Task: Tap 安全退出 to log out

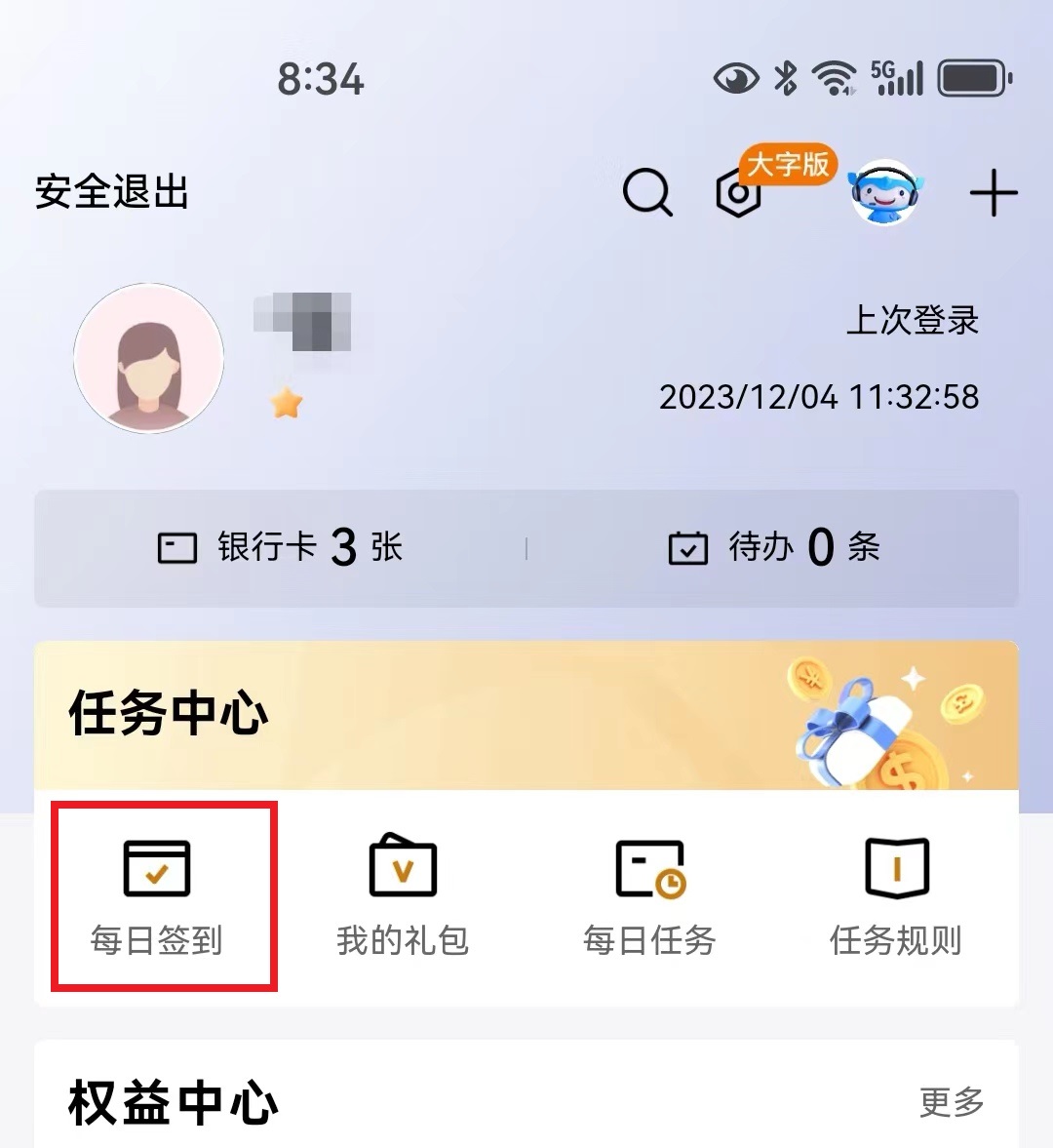Action: coord(111,192)
